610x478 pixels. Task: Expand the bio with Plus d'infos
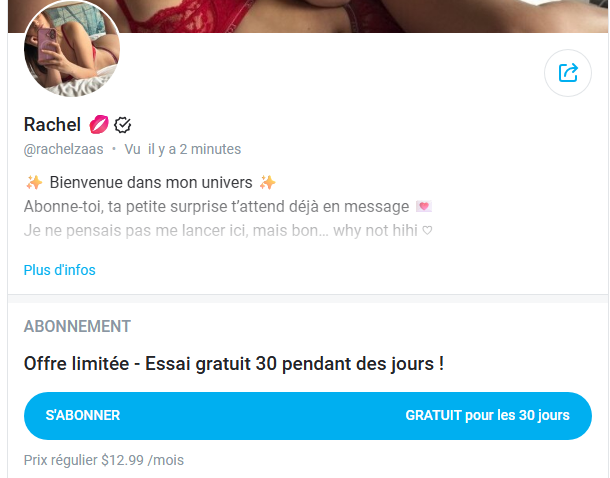(x=60, y=270)
